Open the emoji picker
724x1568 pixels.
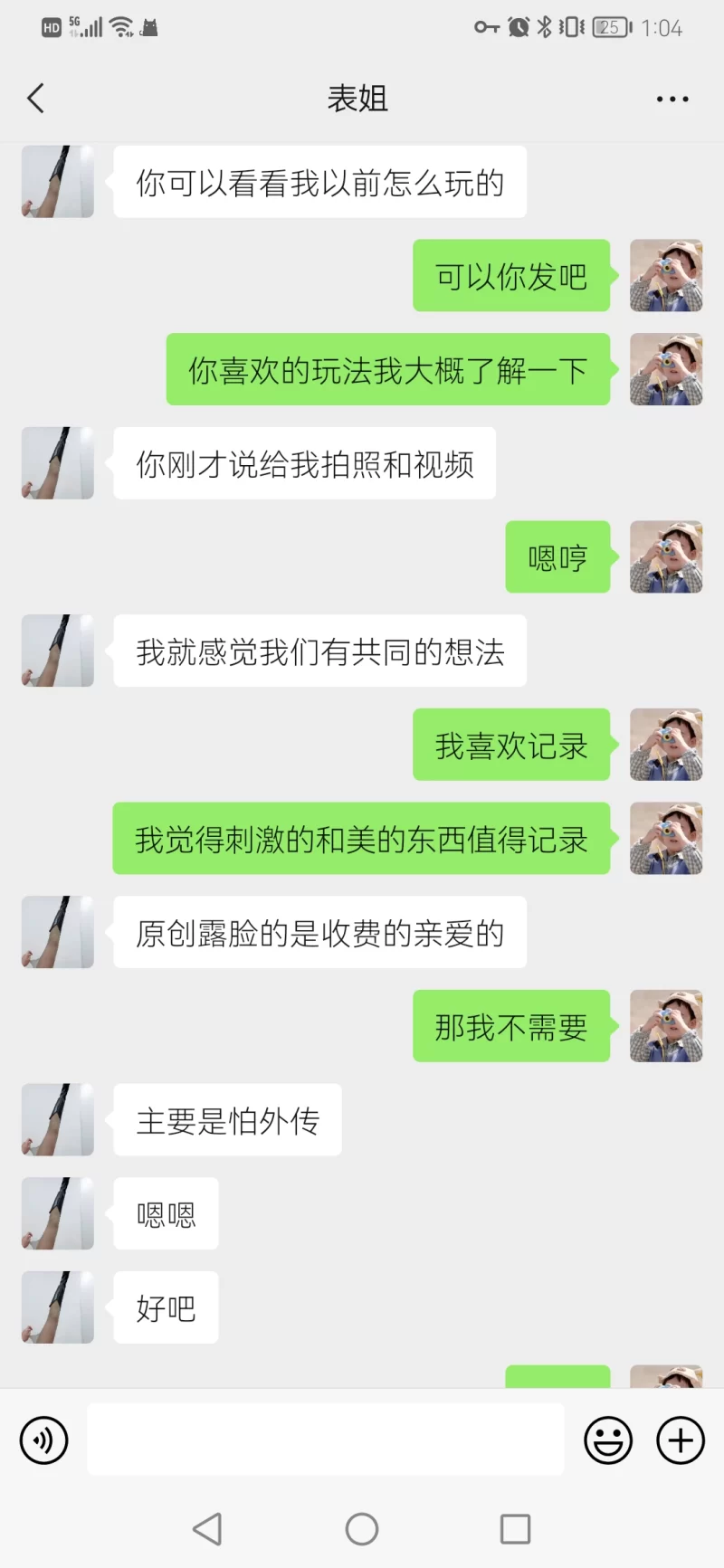608,1440
